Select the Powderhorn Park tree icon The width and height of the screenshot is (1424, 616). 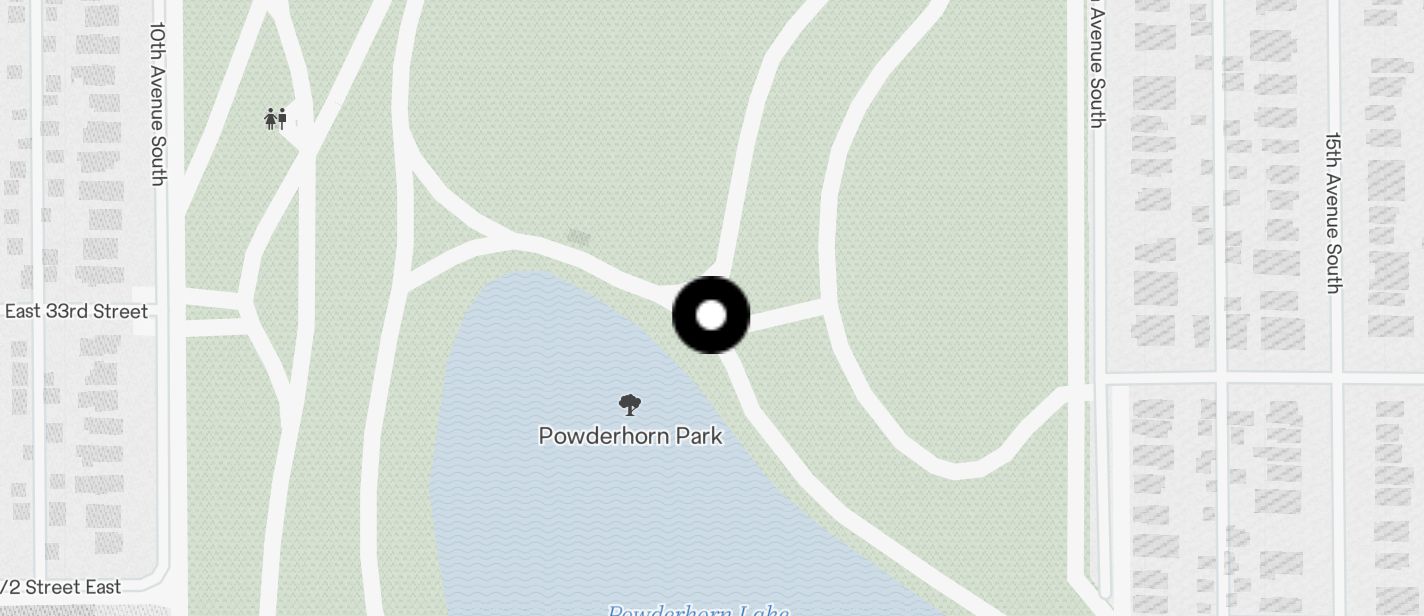tap(629, 404)
